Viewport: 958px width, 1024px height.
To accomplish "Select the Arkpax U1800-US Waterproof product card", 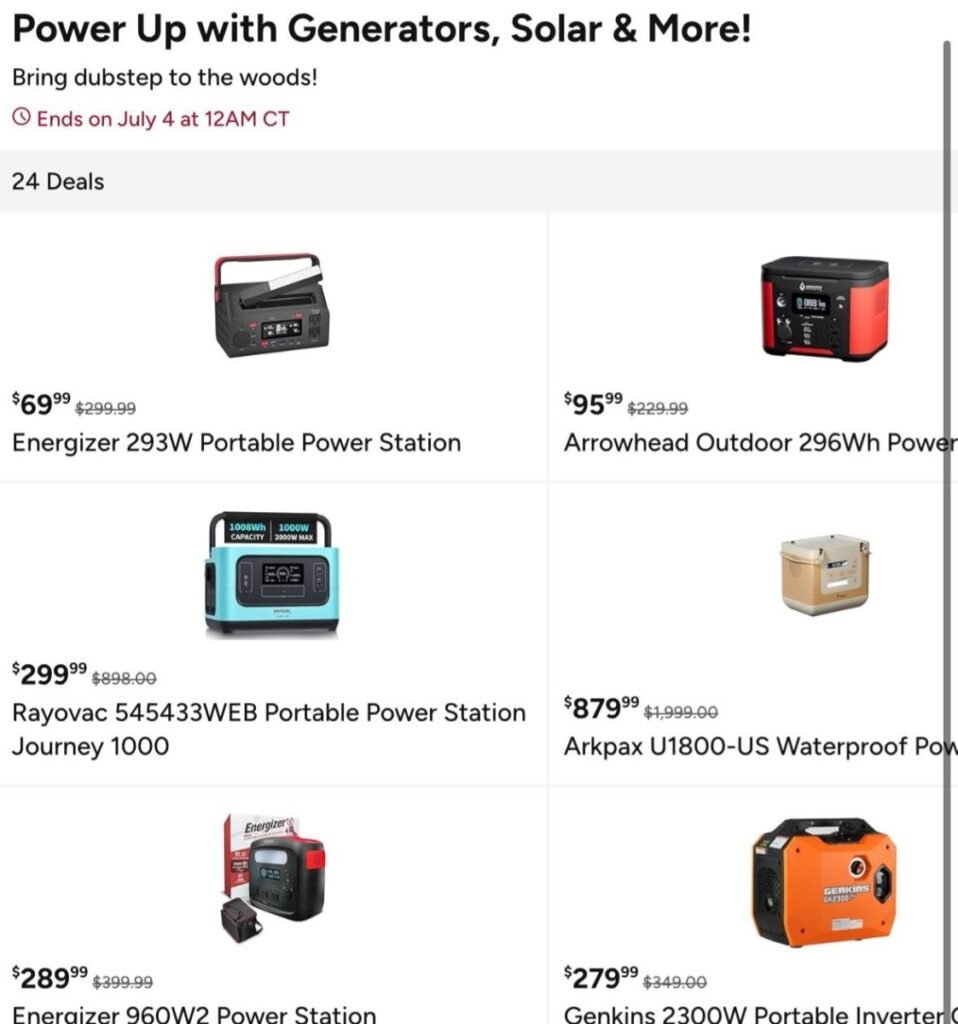I will click(758, 746).
